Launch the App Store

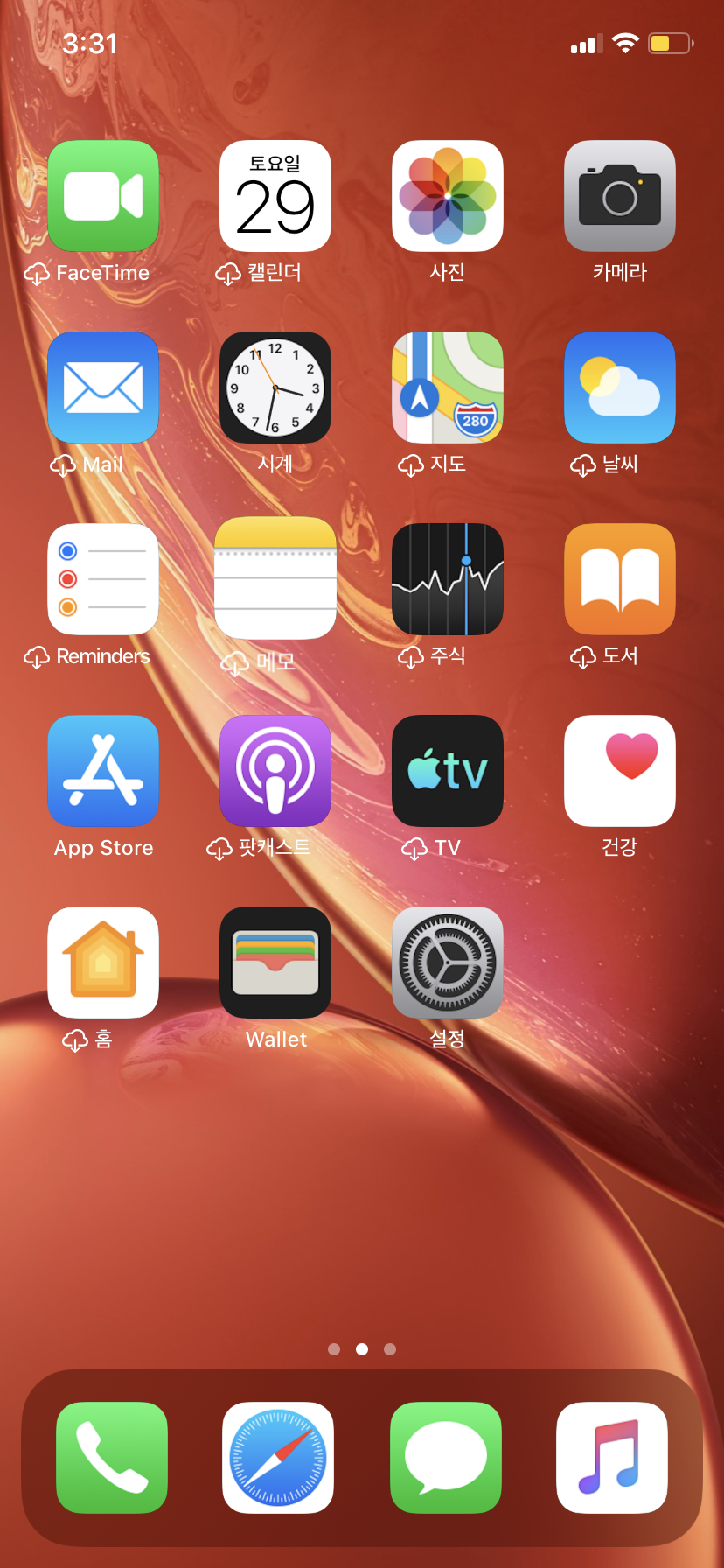point(103,771)
